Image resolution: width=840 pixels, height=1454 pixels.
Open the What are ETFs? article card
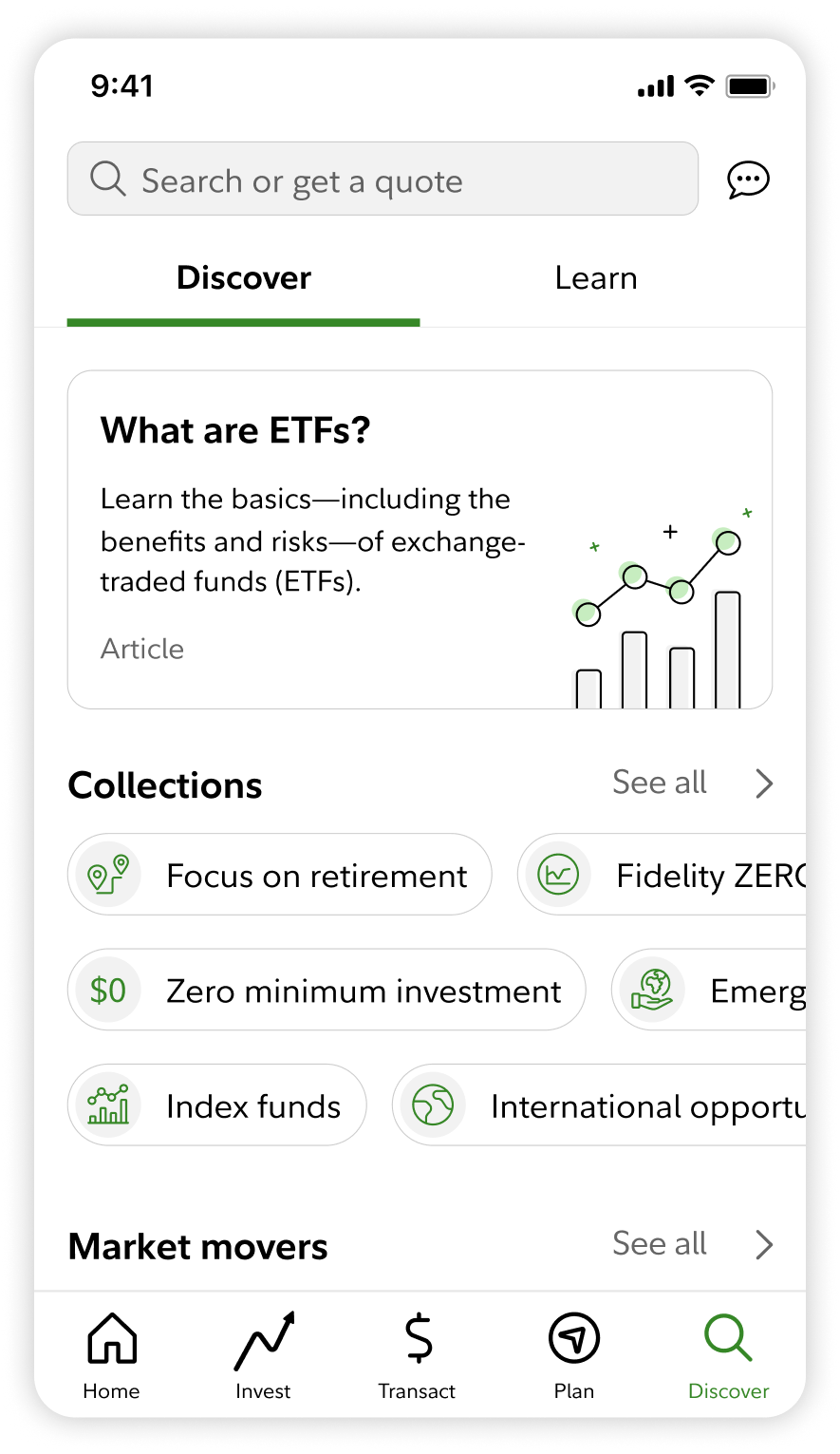(x=419, y=538)
